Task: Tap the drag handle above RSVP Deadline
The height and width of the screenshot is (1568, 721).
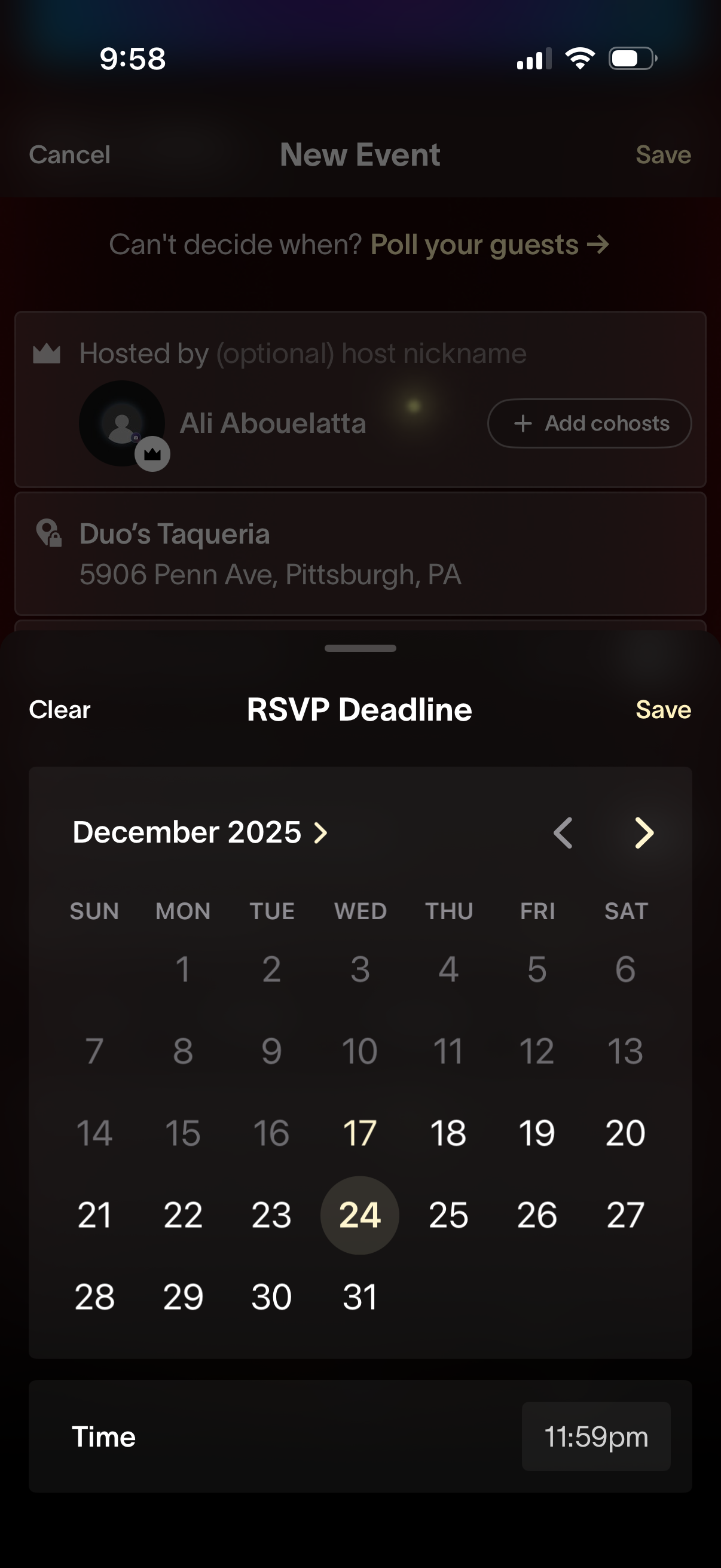Action: [360, 648]
